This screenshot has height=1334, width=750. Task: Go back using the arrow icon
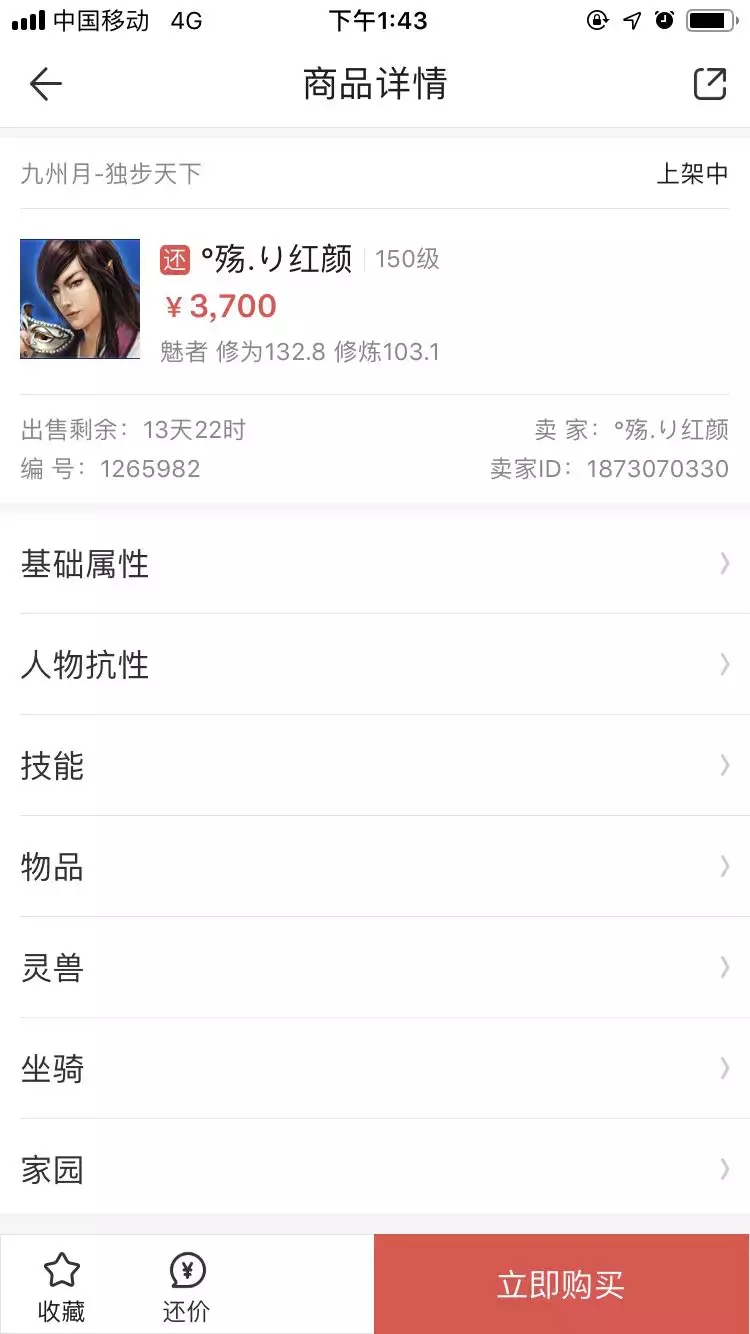tap(46, 84)
